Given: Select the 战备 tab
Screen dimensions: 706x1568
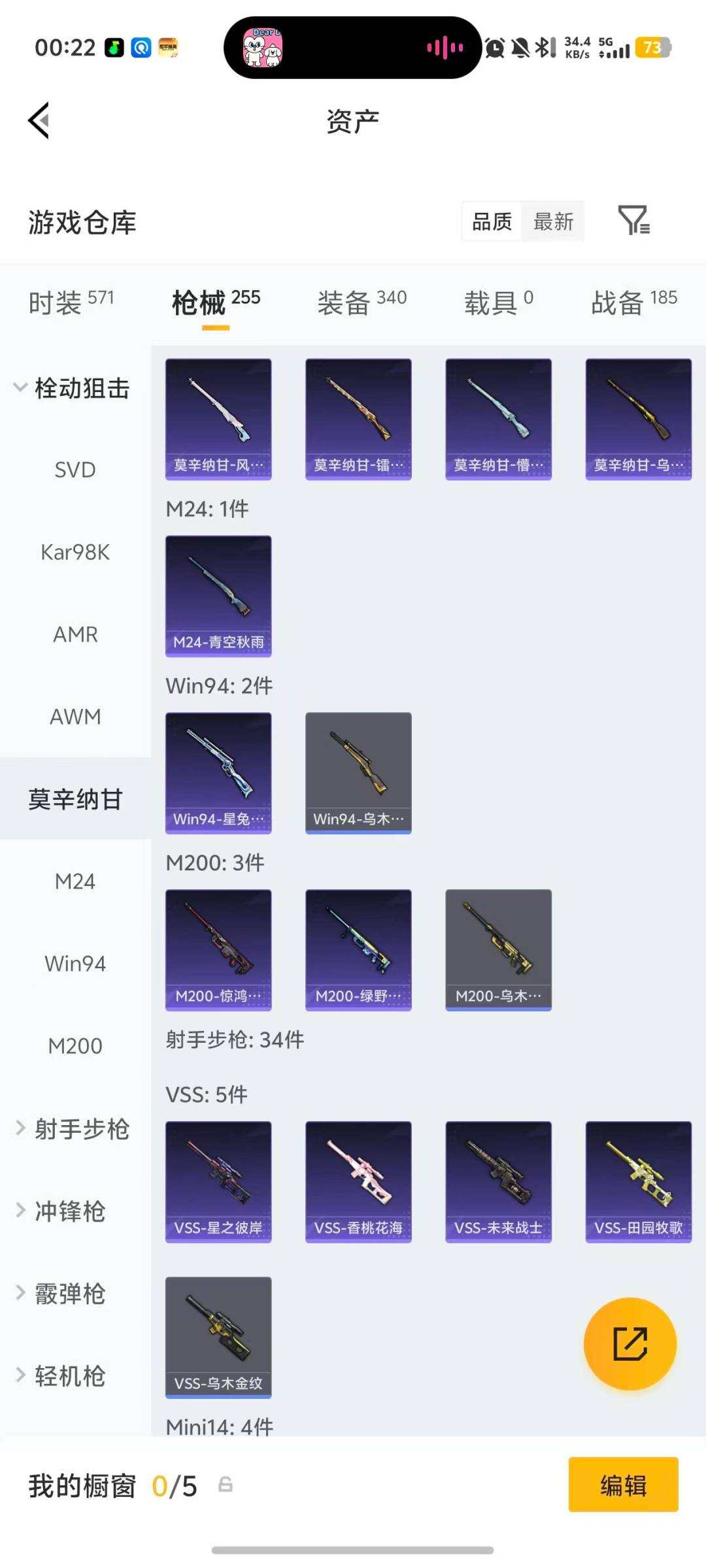Looking at the screenshot, I should point(633,302).
